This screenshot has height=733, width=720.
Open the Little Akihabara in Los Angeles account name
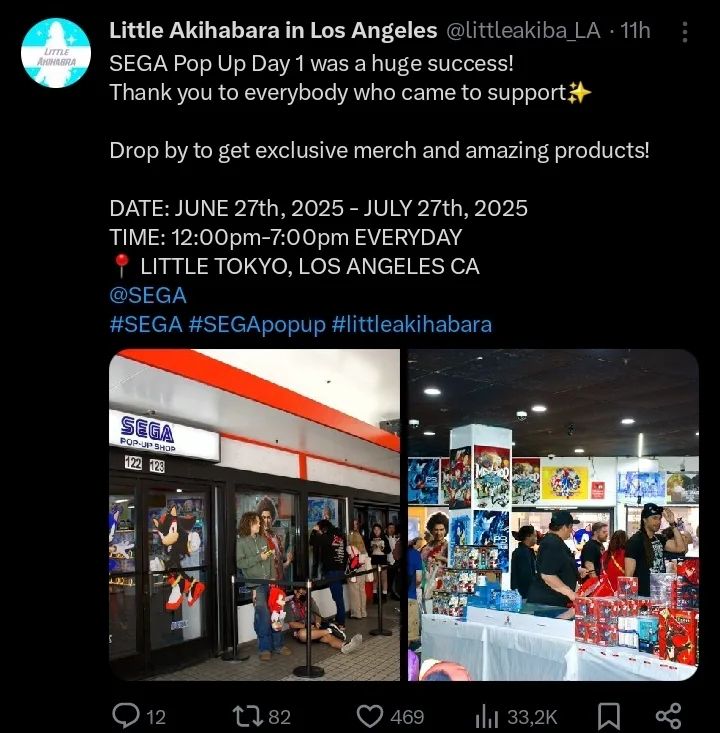[x=272, y=31]
